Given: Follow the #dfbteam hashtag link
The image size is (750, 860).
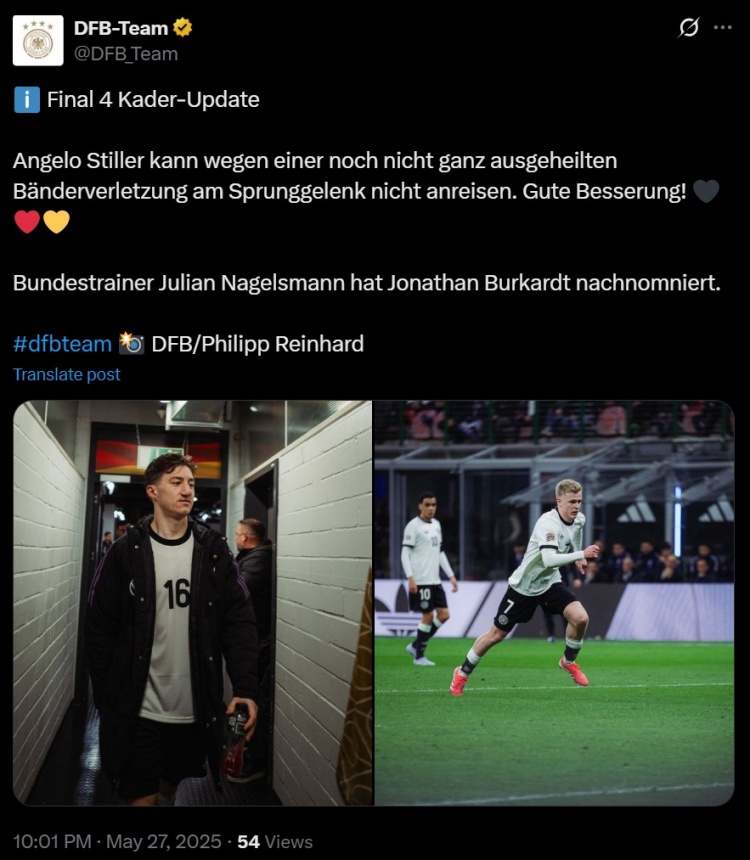Looking at the screenshot, I should pos(62,344).
